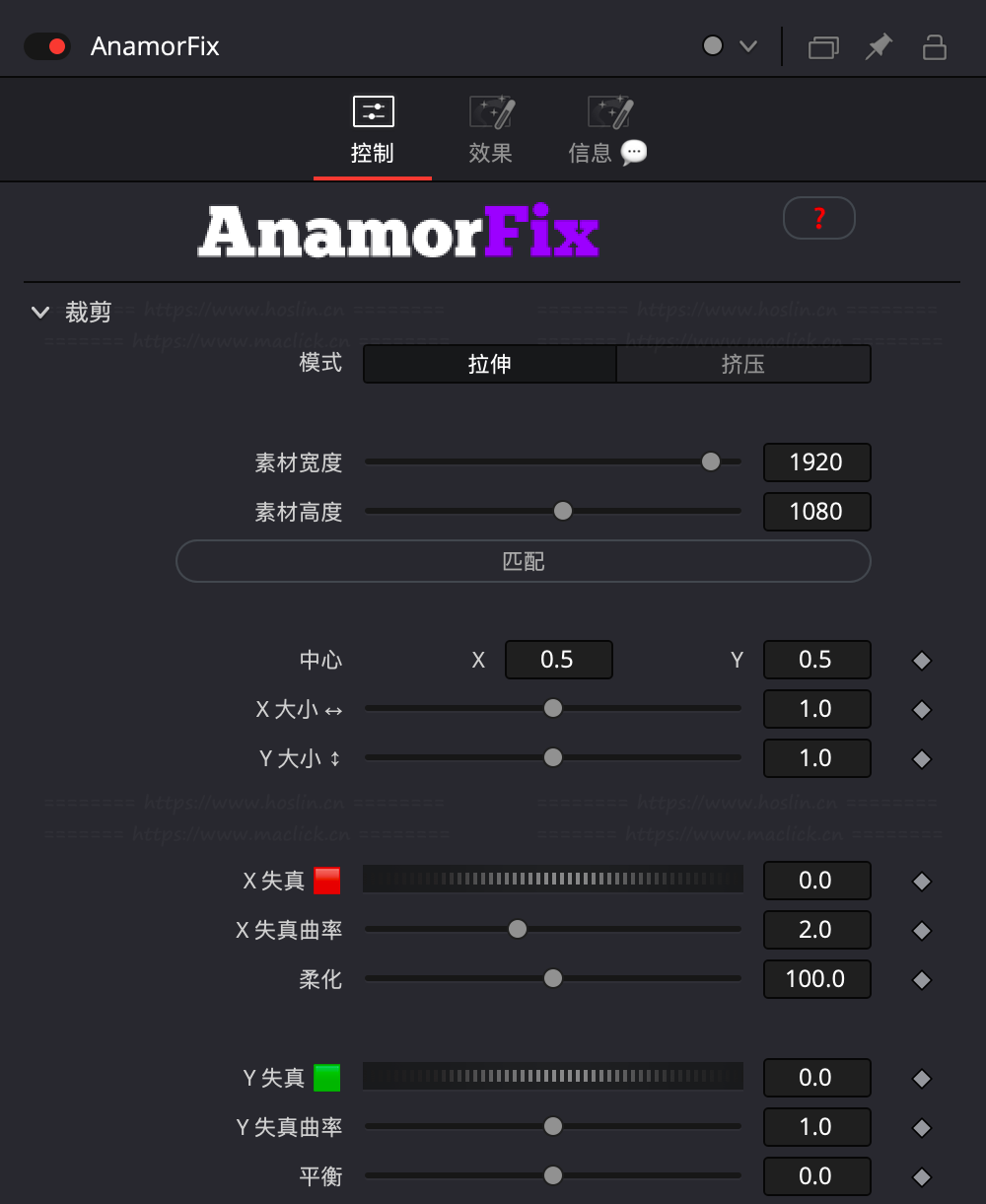Select 挤压 mode
The width and height of the screenshot is (986, 1204).
743,364
